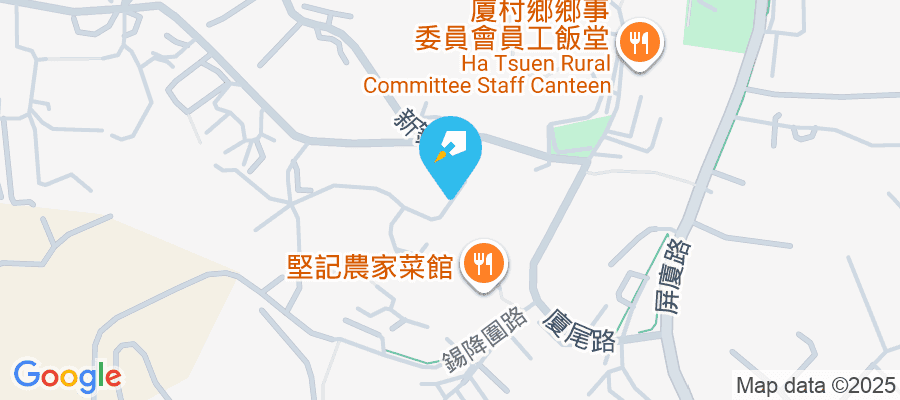Select the blue location pin
Viewport: 900px width, 400px height.
pyautogui.click(x=450, y=153)
